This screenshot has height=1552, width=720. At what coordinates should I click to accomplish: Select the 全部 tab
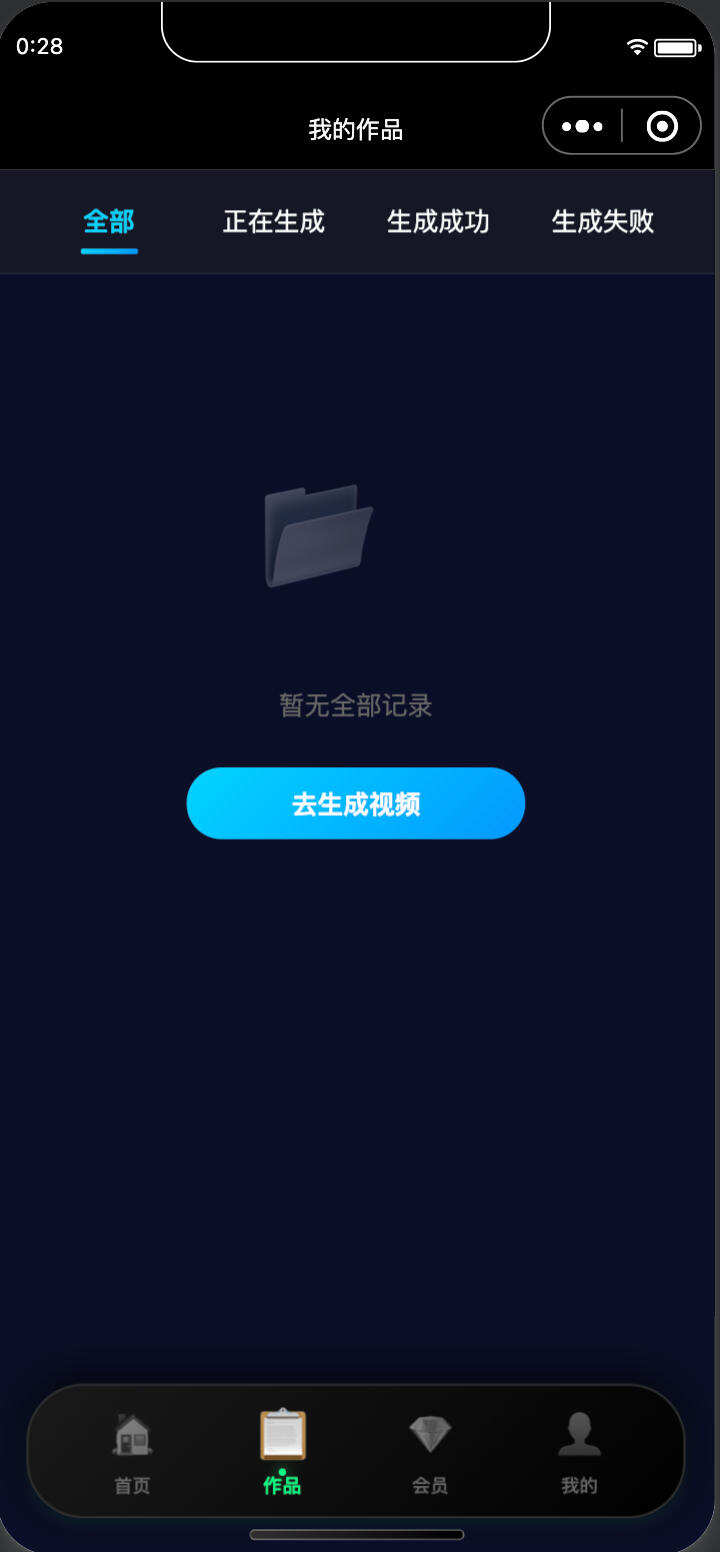click(x=108, y=222)
